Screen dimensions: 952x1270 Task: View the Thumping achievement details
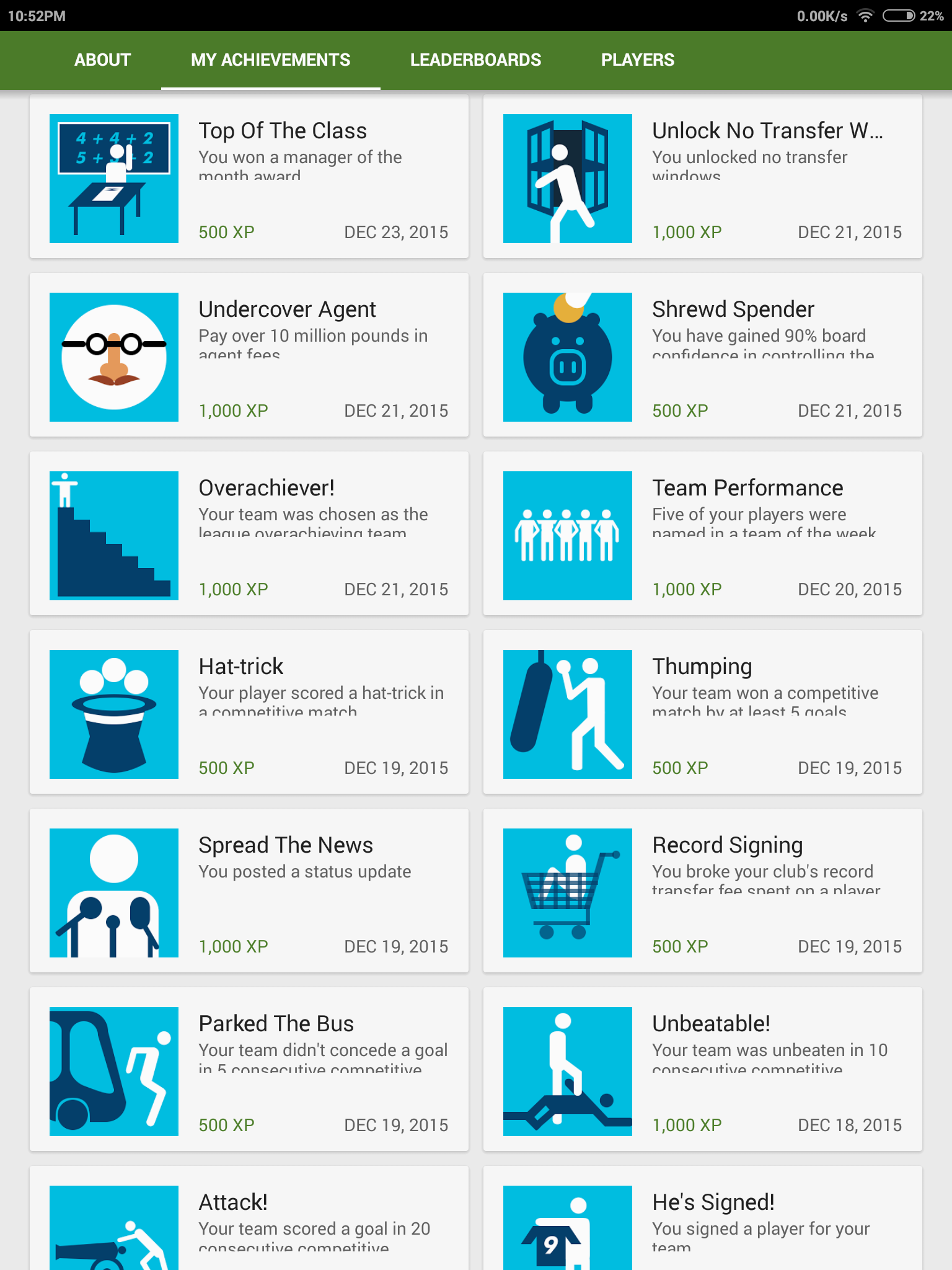pos(702,713)
